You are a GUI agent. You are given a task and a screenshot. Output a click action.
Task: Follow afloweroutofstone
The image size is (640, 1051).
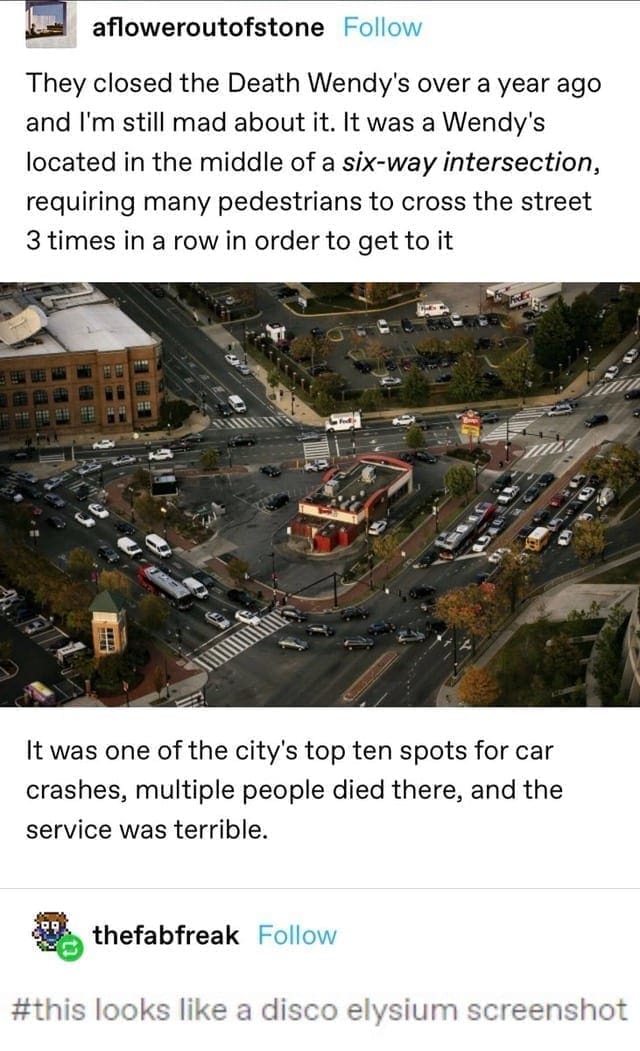(x=382, y=27)
